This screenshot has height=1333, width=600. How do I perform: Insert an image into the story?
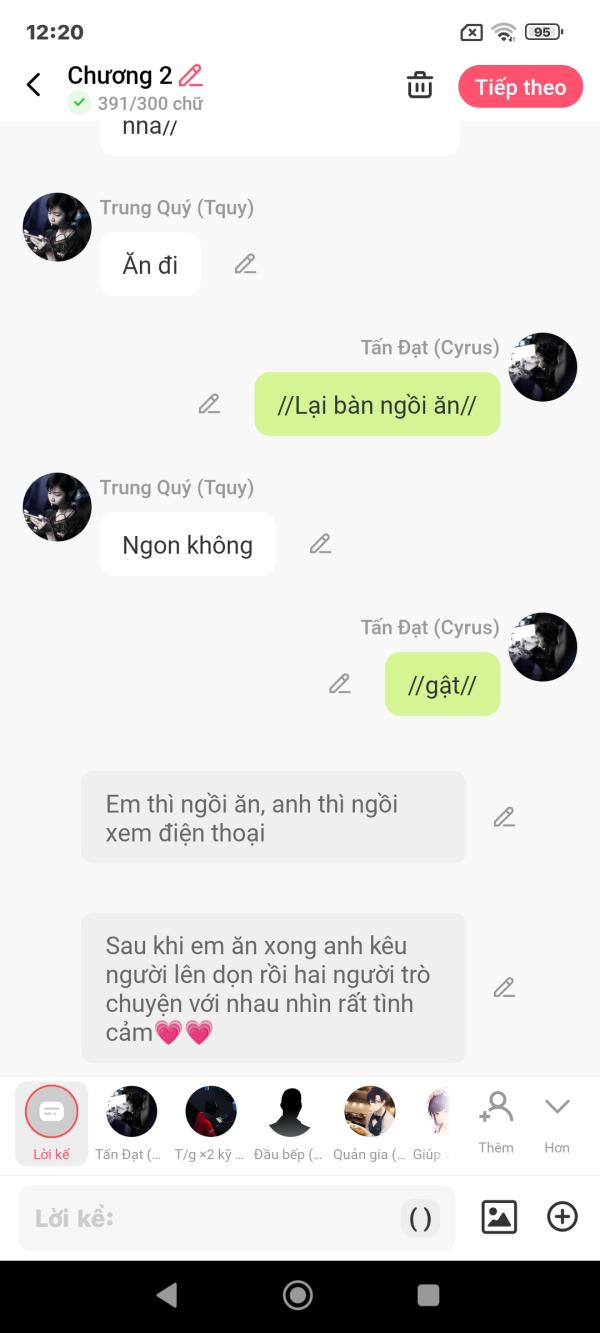click(499, 1217)
